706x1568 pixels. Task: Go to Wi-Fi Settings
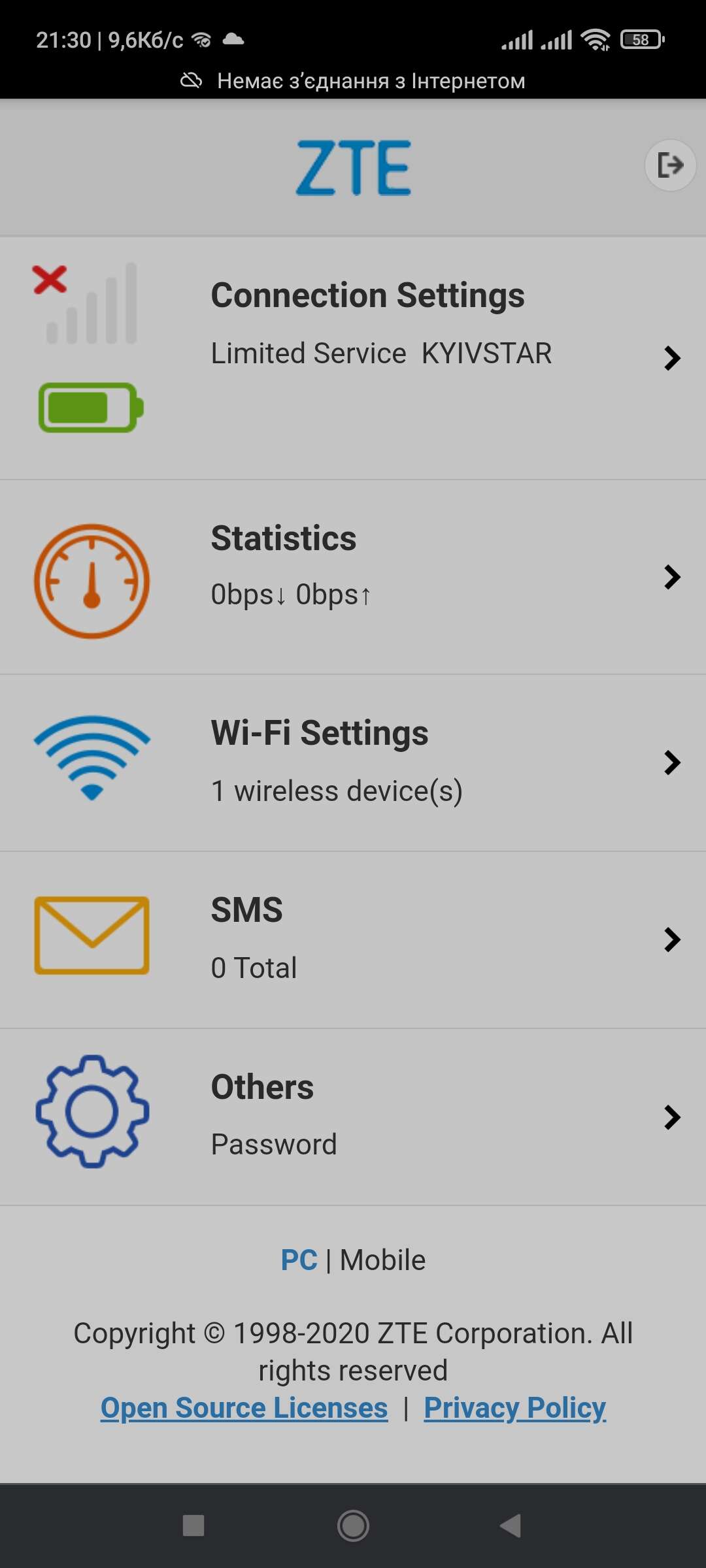tap(353, 763)
